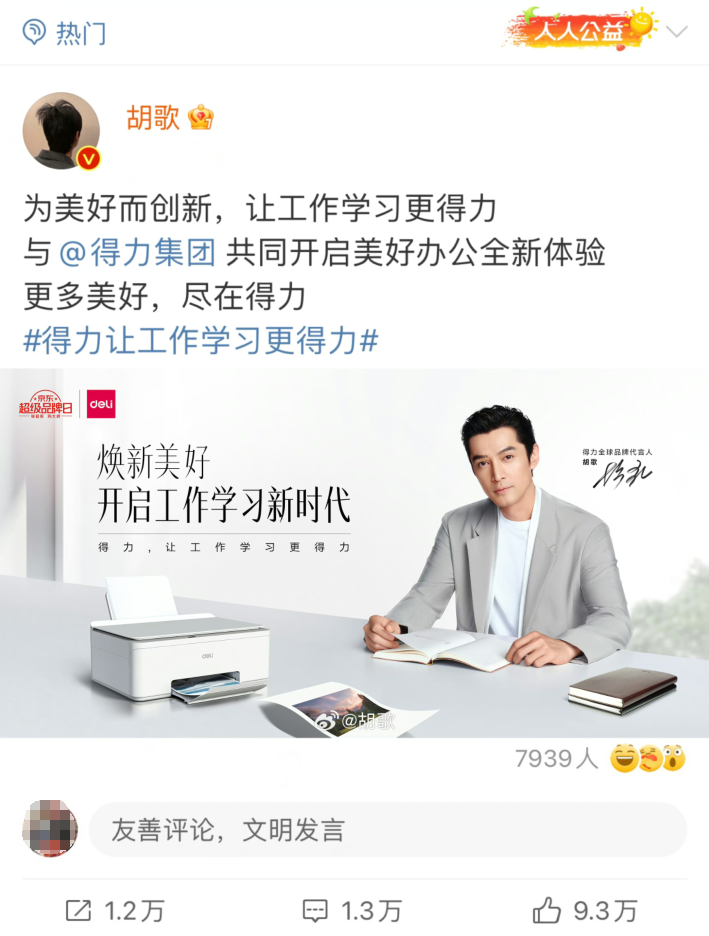
Task: Expand the post options chevron
Action: [x=677, y=31]
